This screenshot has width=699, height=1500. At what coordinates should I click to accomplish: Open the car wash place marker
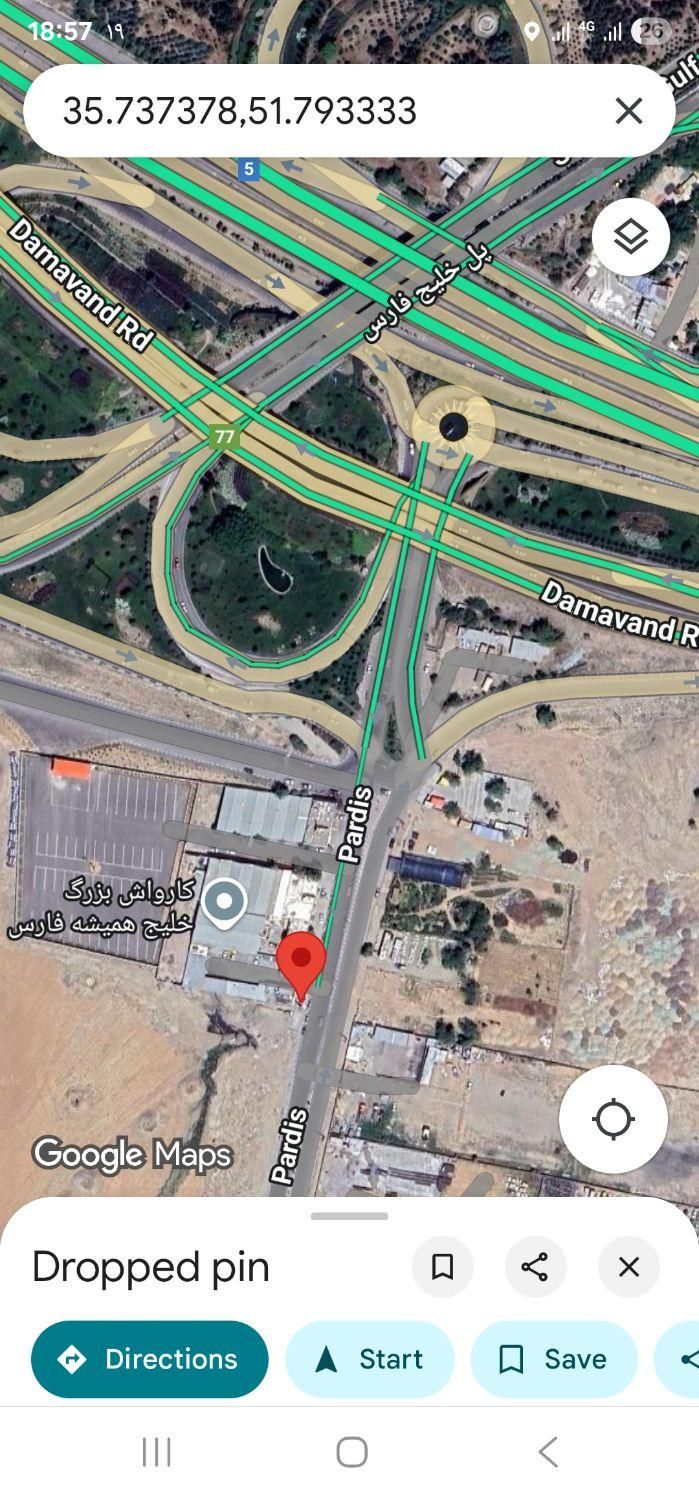(225, 902)
